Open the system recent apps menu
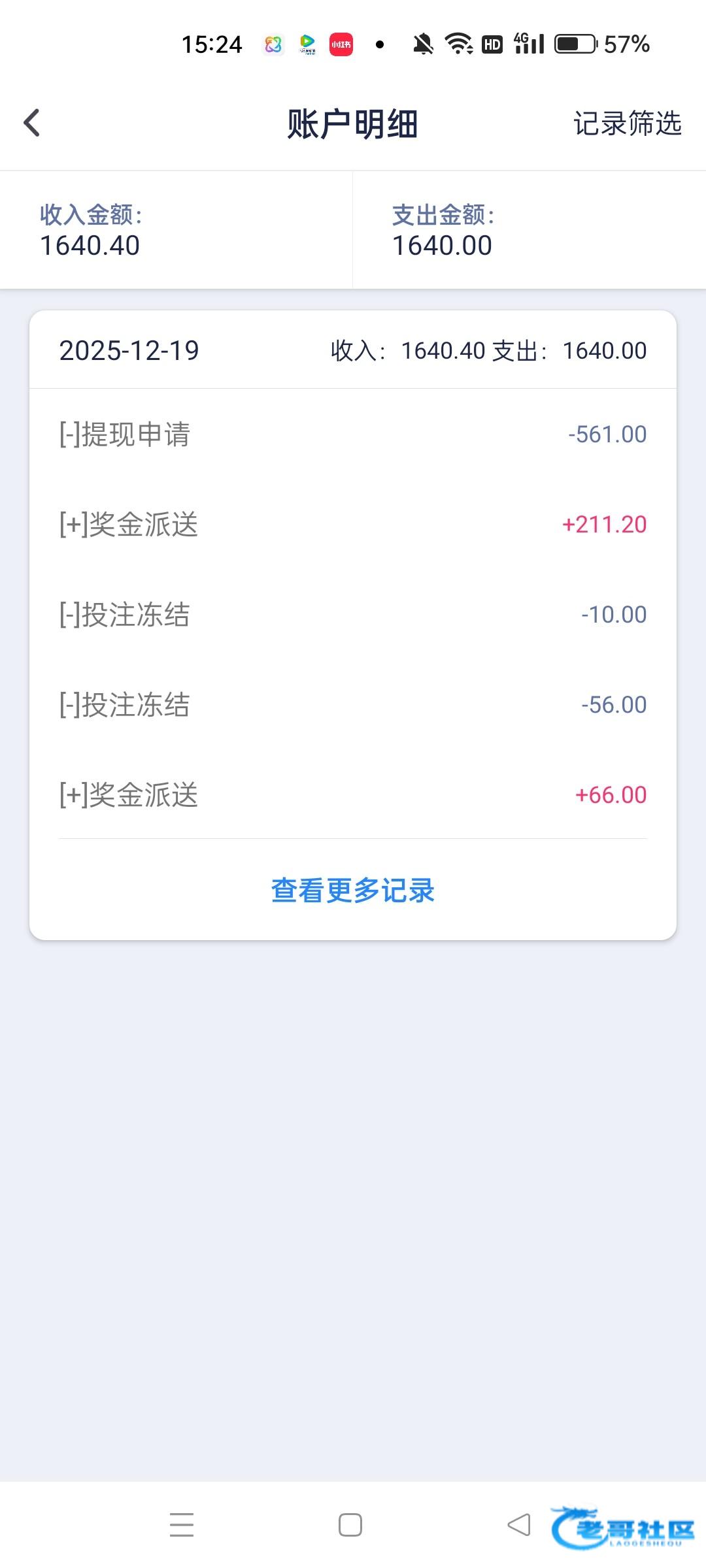Viewport: 706px width, 1568px height. (x=182, y=1525)
